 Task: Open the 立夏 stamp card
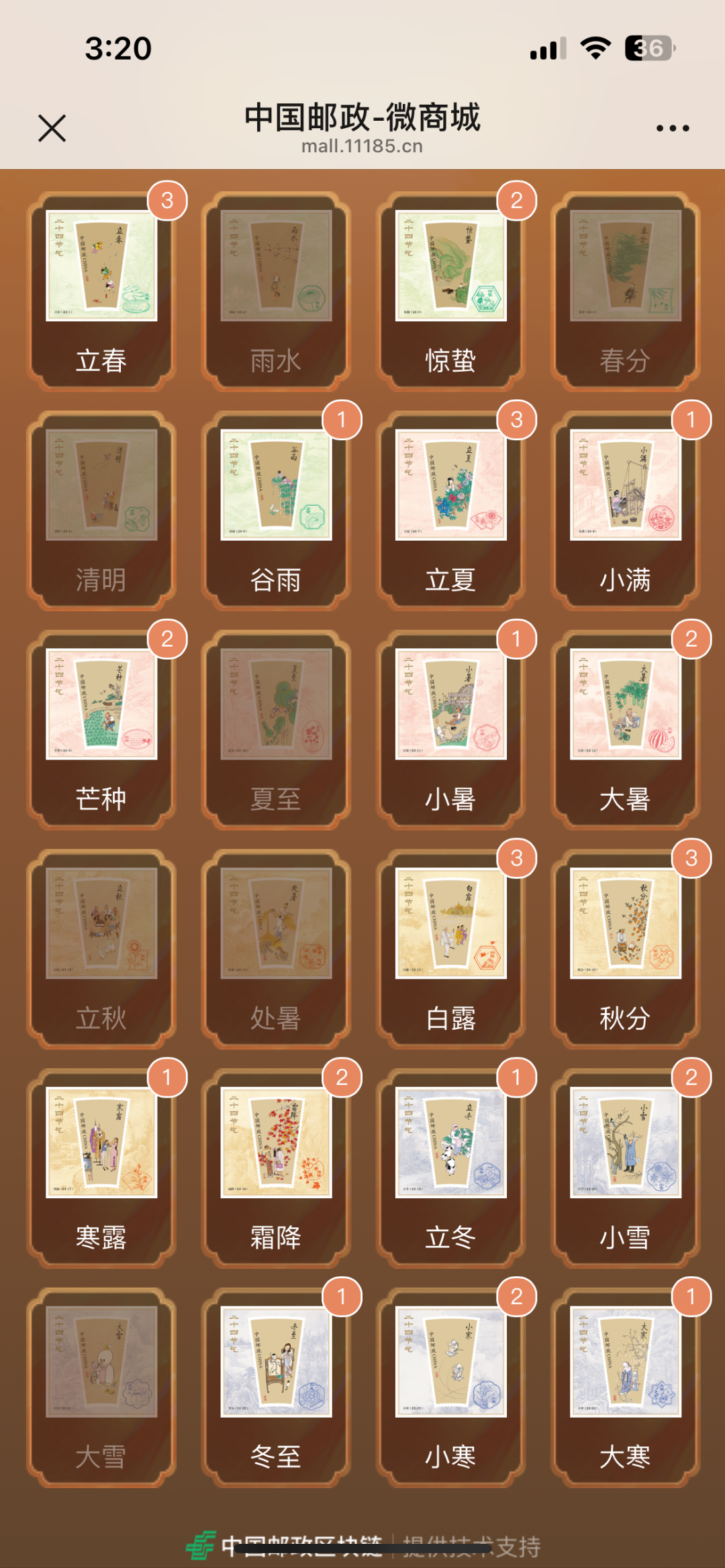pos(450,509)
